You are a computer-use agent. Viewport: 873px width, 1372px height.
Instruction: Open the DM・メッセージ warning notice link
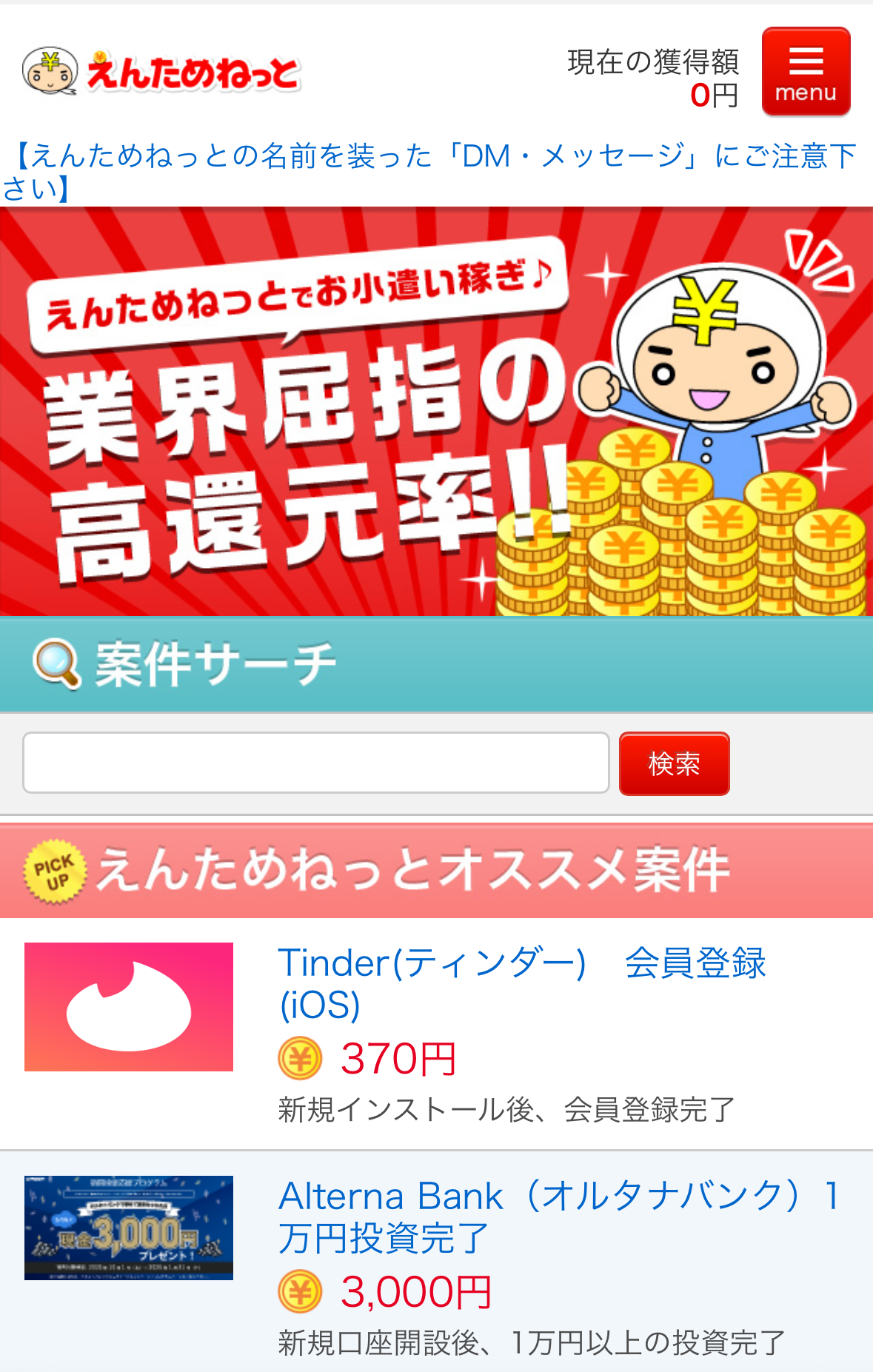point(429,170)
